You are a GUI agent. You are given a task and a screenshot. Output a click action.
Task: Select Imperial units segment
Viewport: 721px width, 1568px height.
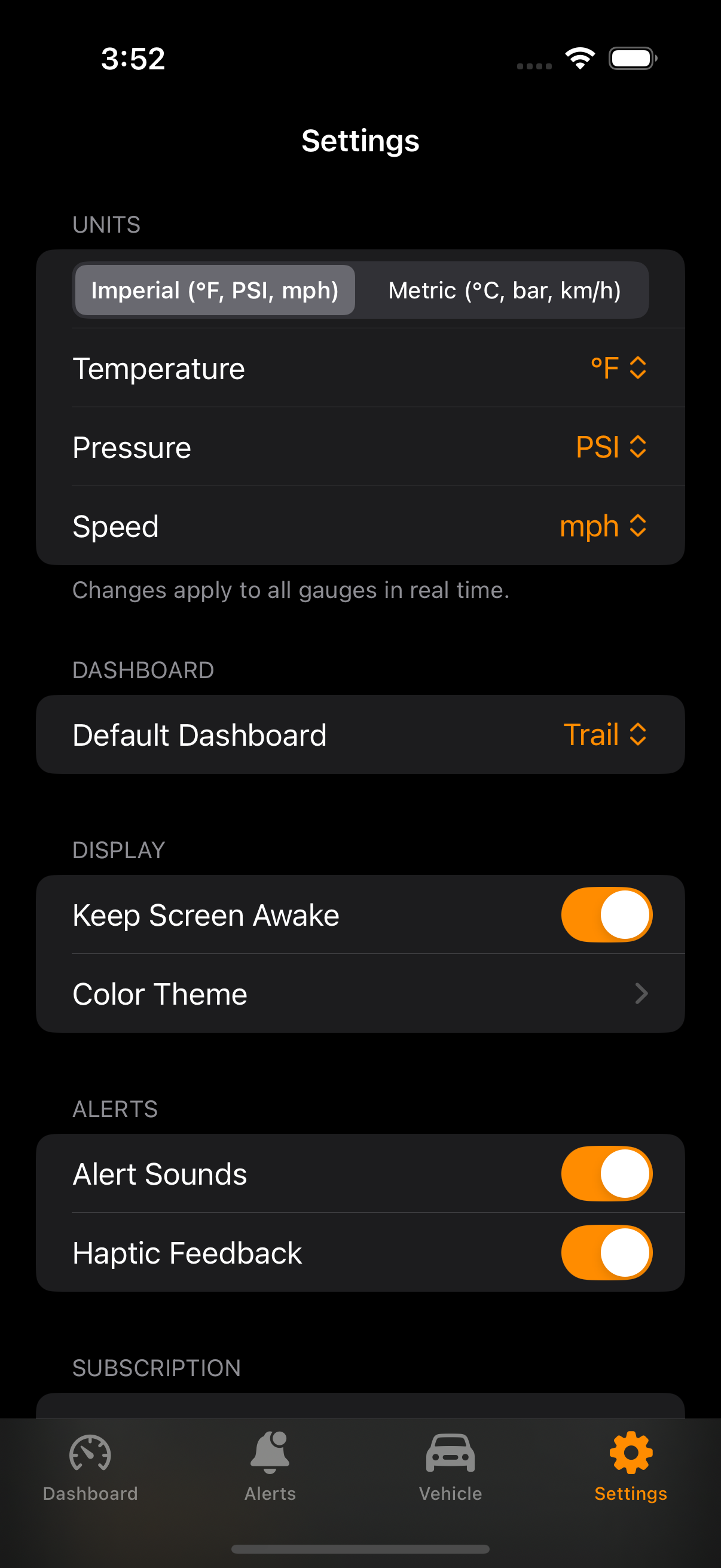[x=214, y=291]
